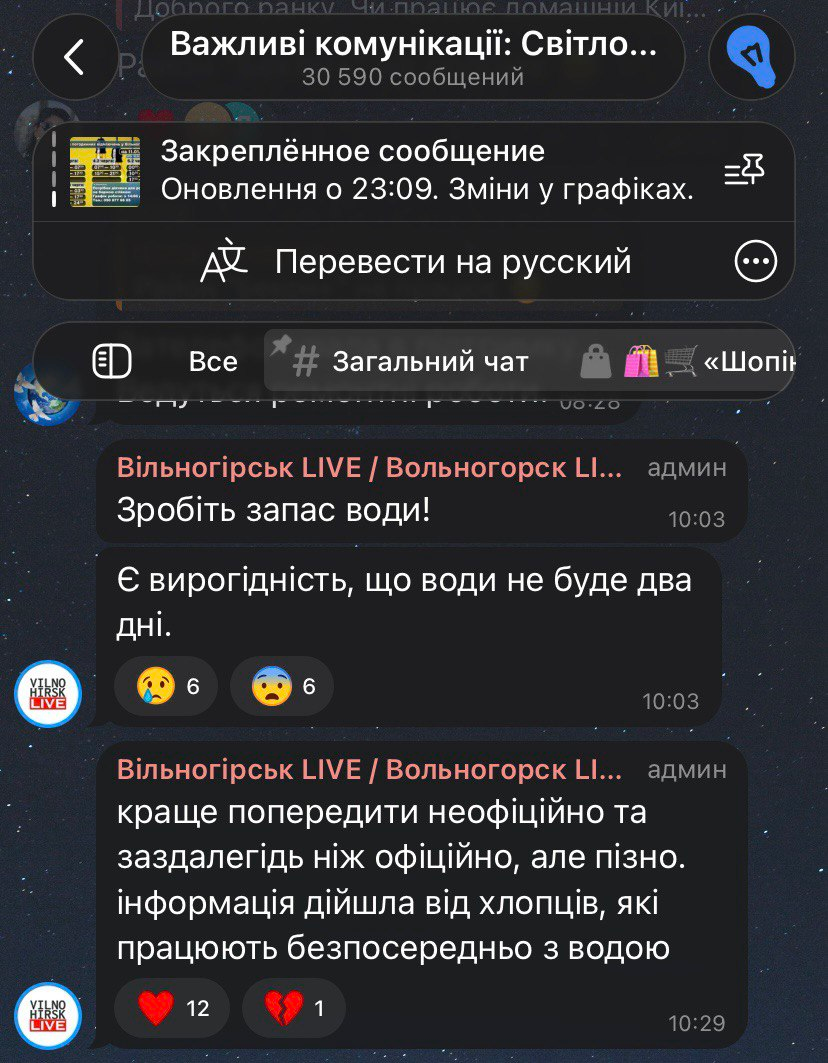828x1063 pixels.
Task: Tap the back arrow to leave the chat
Action: (74, 57)
